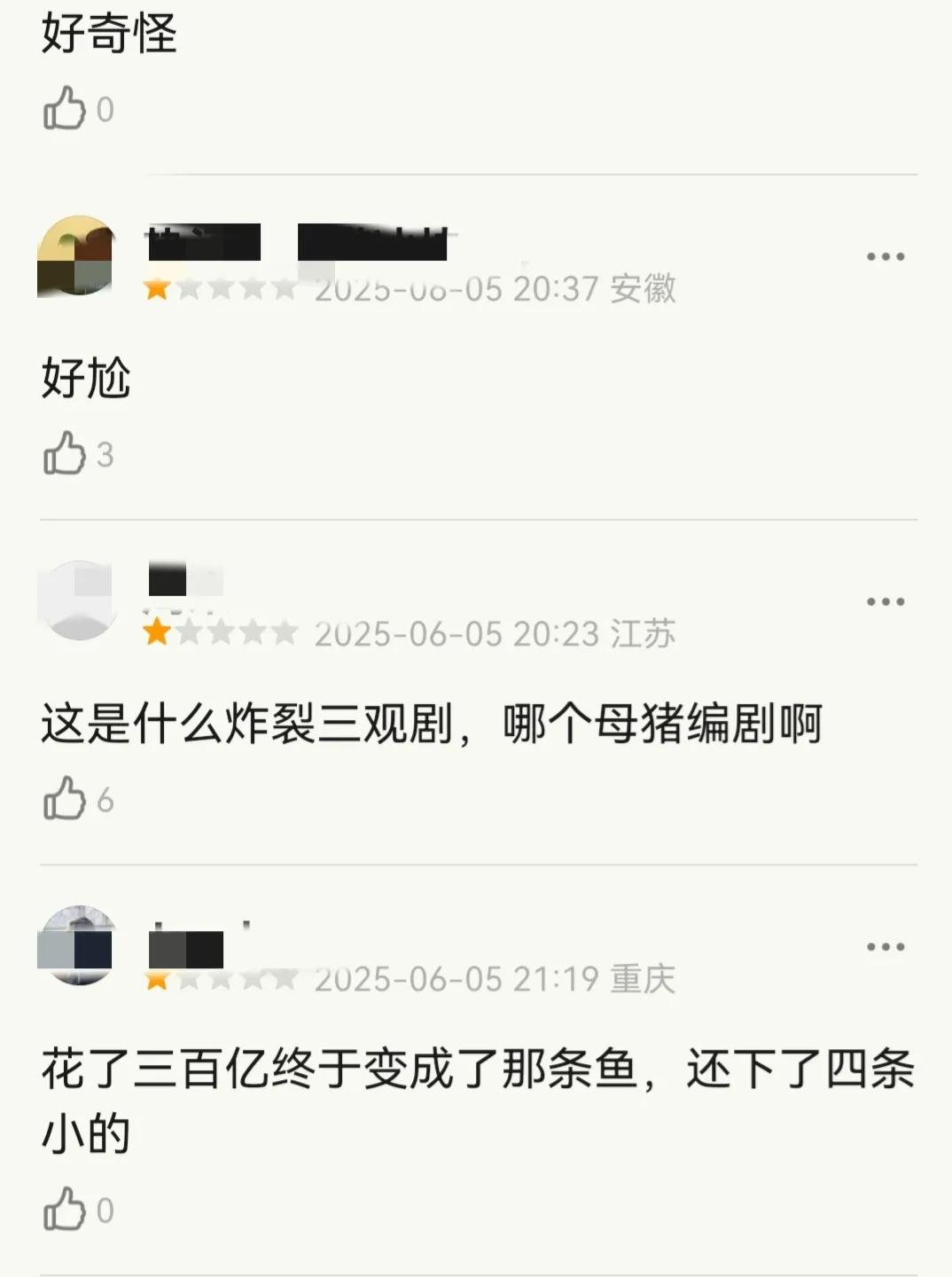952x1277 pixels.
Task: Like the '花了三百亿' comment
Action: tap(65, 1210)
